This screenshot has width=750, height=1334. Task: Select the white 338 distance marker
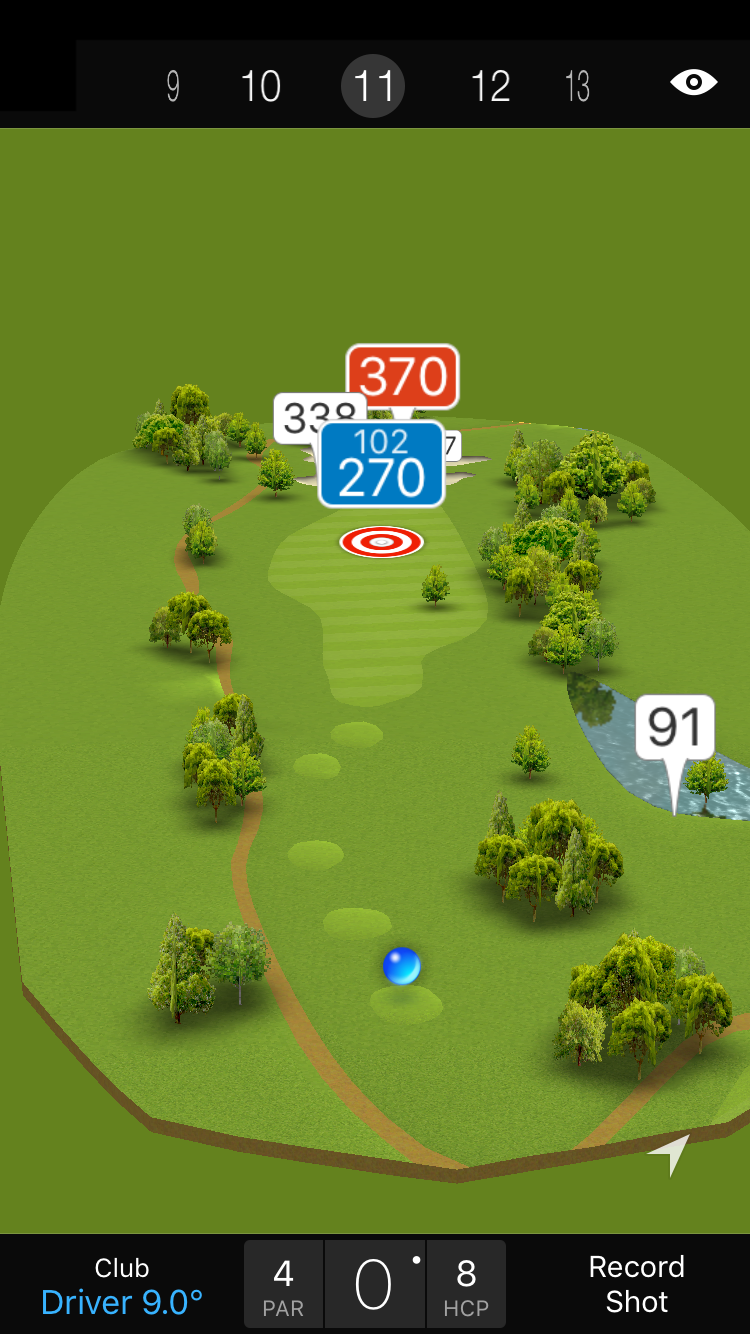click(302, 416)
